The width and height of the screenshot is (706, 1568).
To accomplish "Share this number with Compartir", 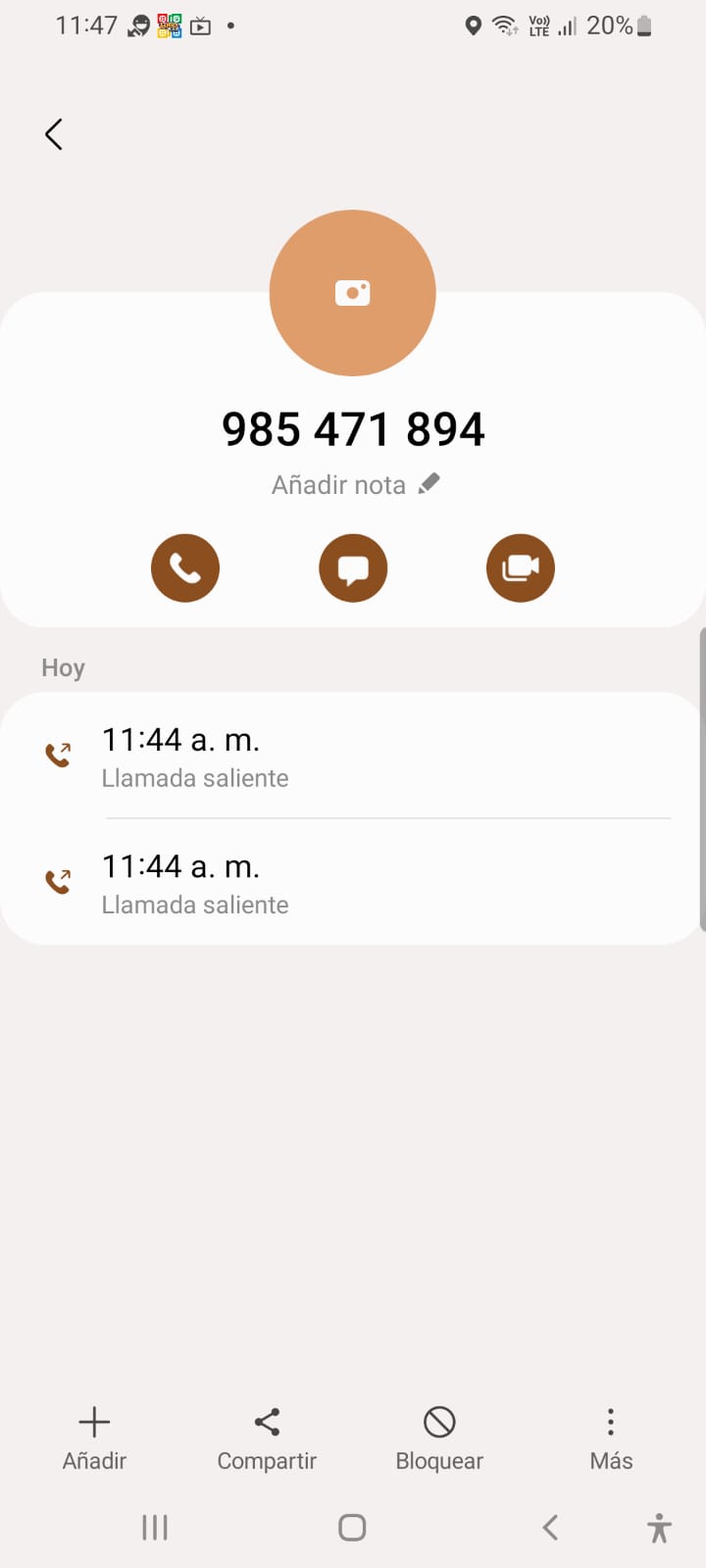I will click(x=267, y=1438).
